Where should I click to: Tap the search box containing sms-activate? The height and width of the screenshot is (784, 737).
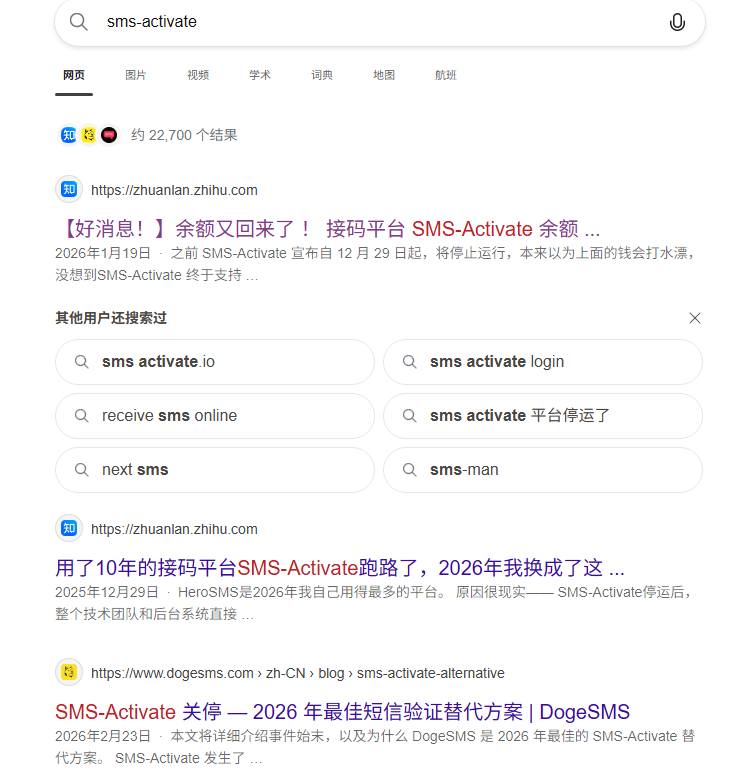(380, 22)
